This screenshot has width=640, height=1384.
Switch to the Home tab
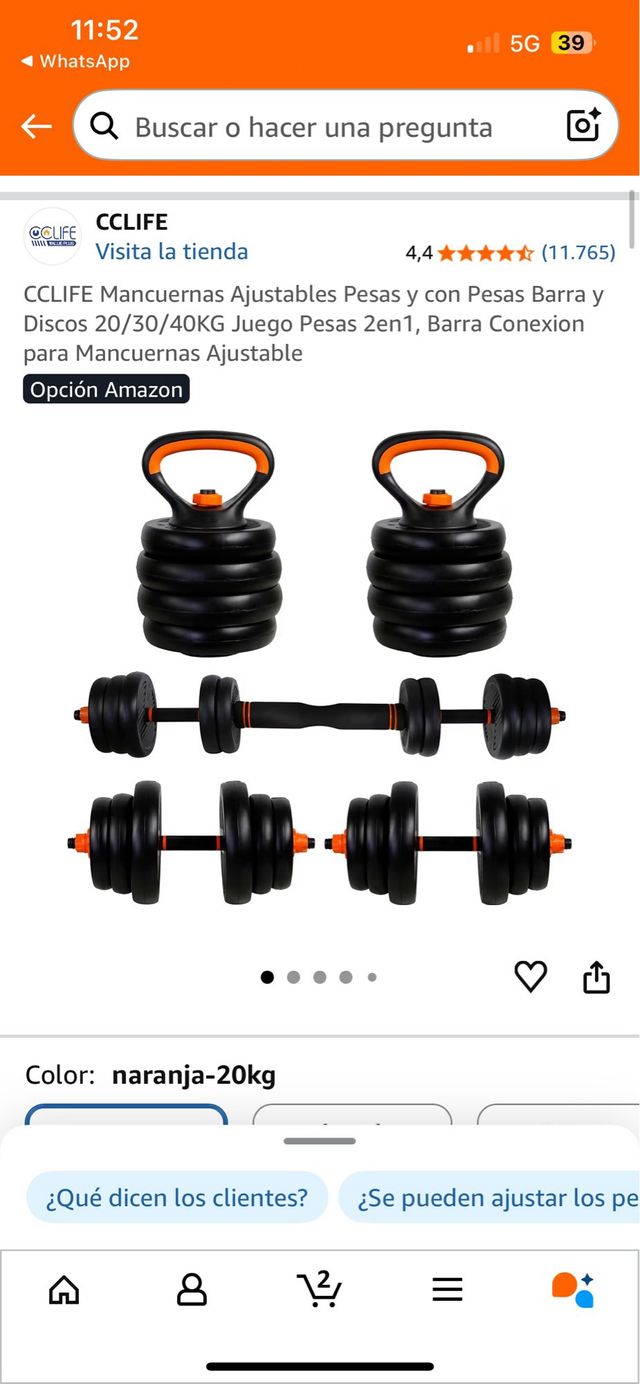64,1290
